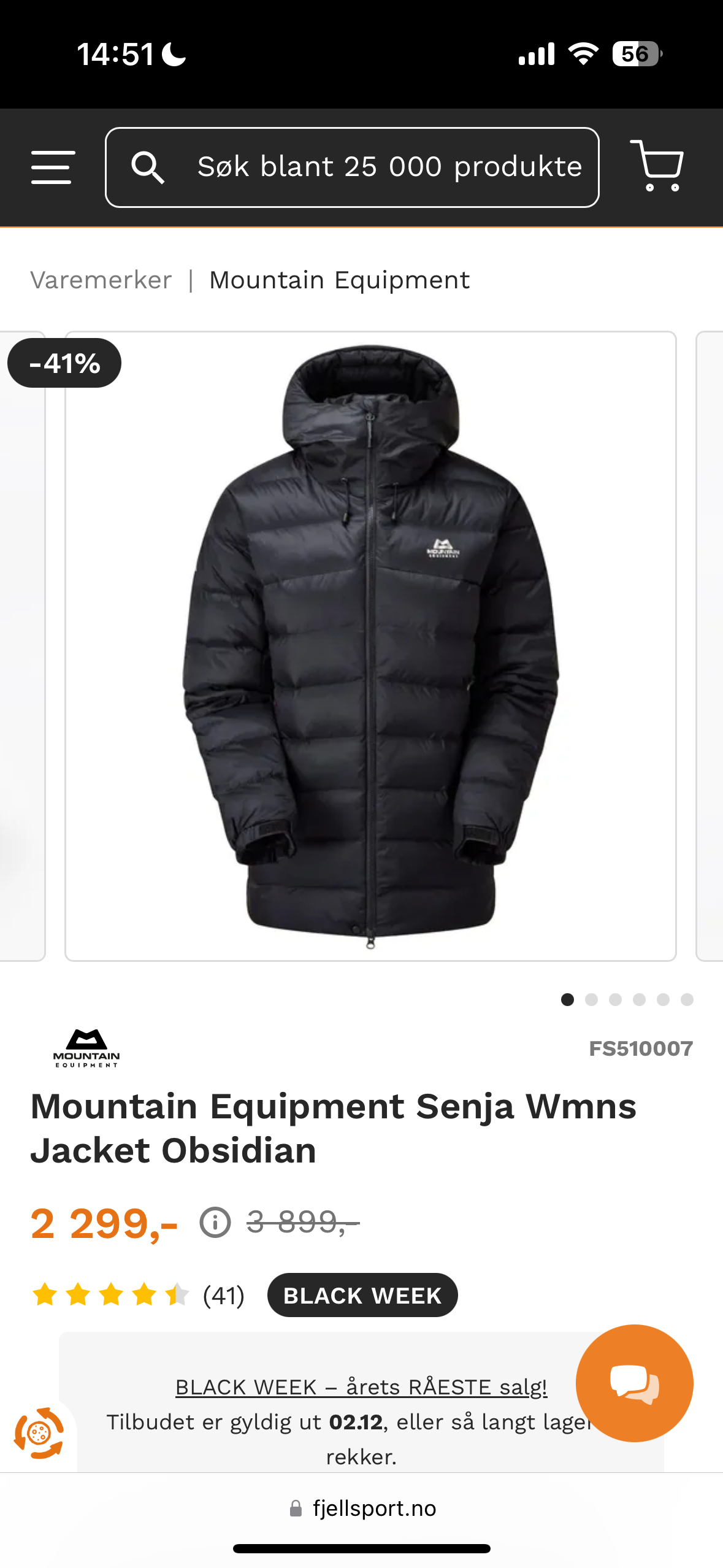723x1568 pixels.
Task: Show price info next to 2 299,-
Action: (215, 1222)
